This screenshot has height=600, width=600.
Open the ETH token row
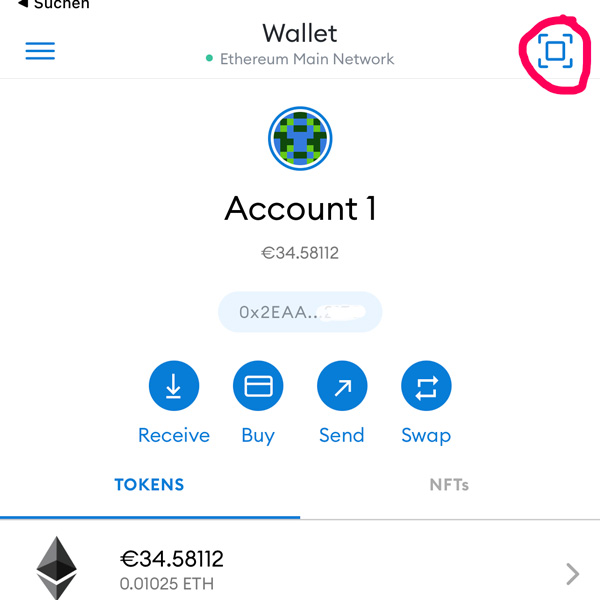point(300,568)
